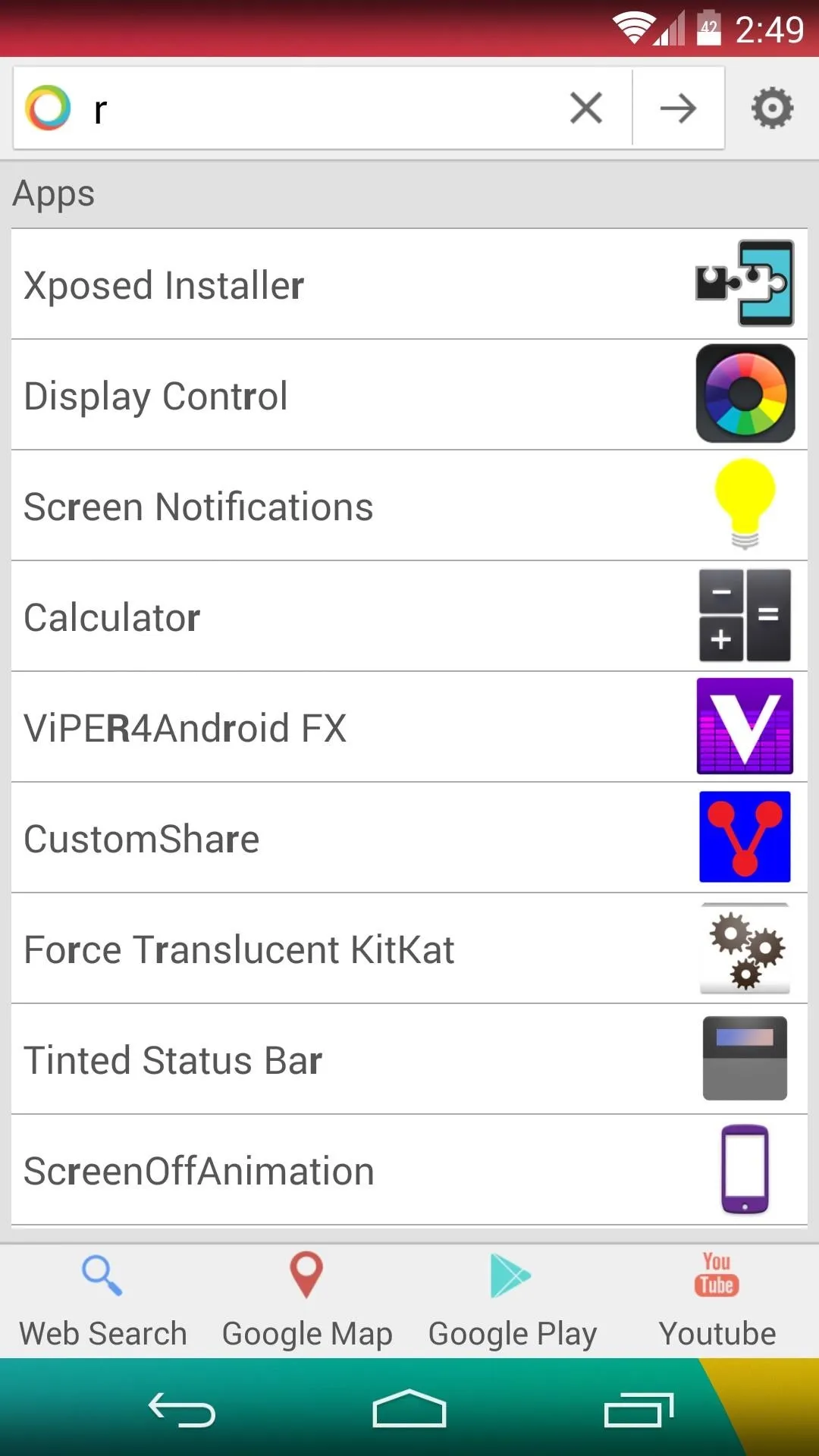The width and height of the screenshot is (819, 1456).
Task: Choose Web Search at the bottom
Action: [x=102, y=1301]
